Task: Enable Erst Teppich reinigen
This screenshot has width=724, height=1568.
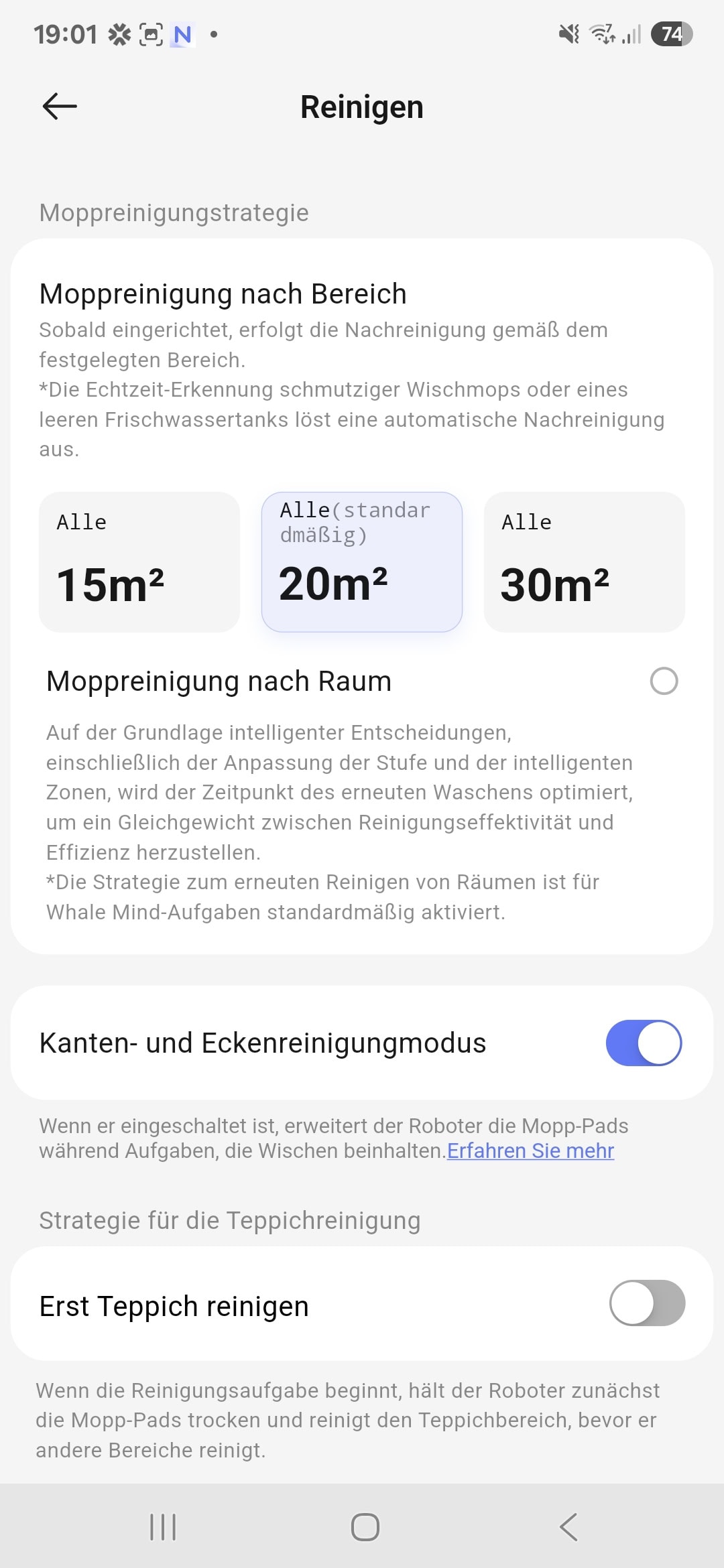Action: tap(647, 1303)
